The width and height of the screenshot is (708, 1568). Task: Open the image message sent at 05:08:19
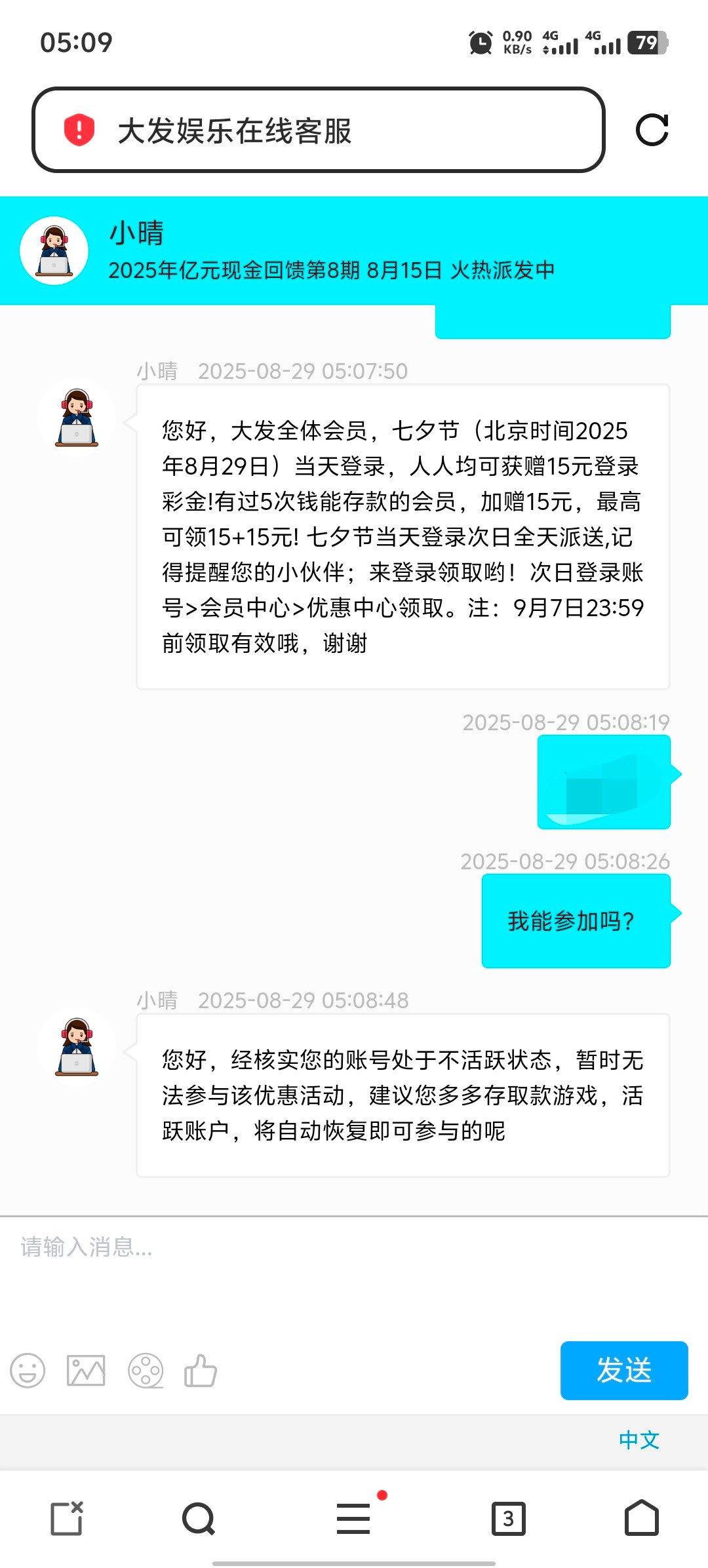click(x=603, y=782)
